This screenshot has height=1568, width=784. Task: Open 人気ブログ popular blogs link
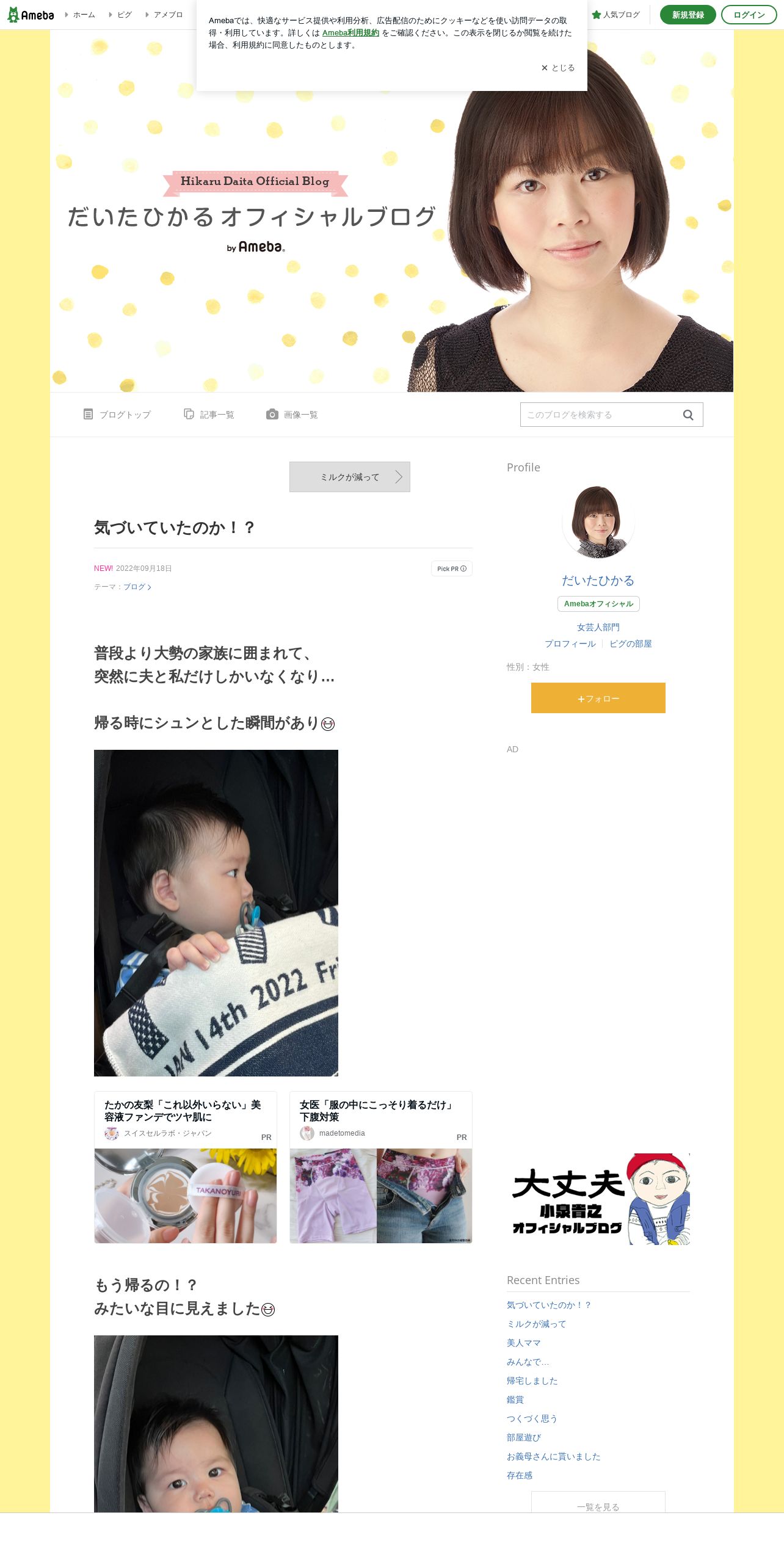[616, 15]
